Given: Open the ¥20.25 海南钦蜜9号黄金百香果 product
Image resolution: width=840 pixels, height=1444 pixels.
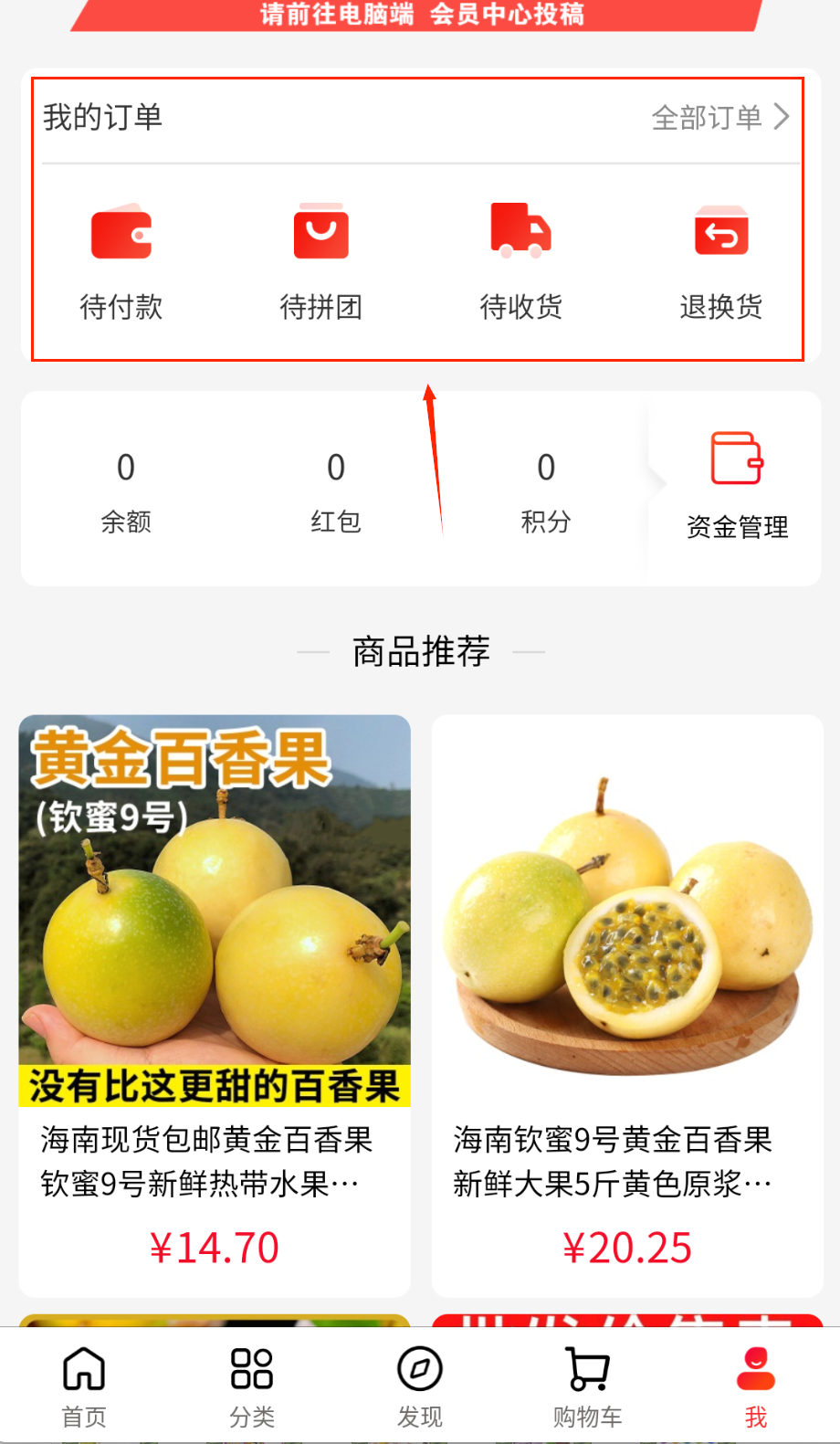Looking at the screenshot, I should [x=627, y=1005].
